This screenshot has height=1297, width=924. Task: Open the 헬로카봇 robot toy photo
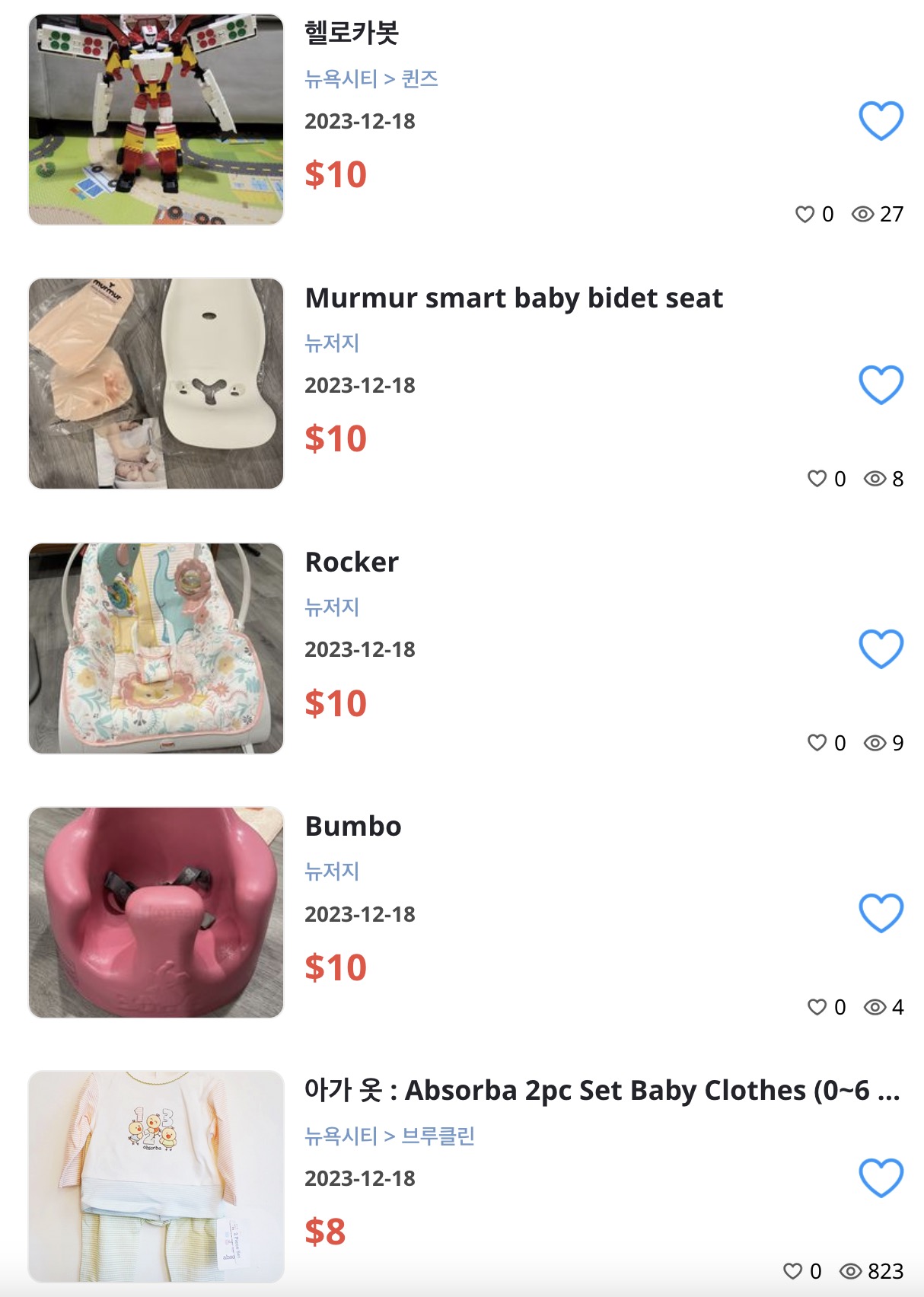pyautogui.click(x=156, y=120)
